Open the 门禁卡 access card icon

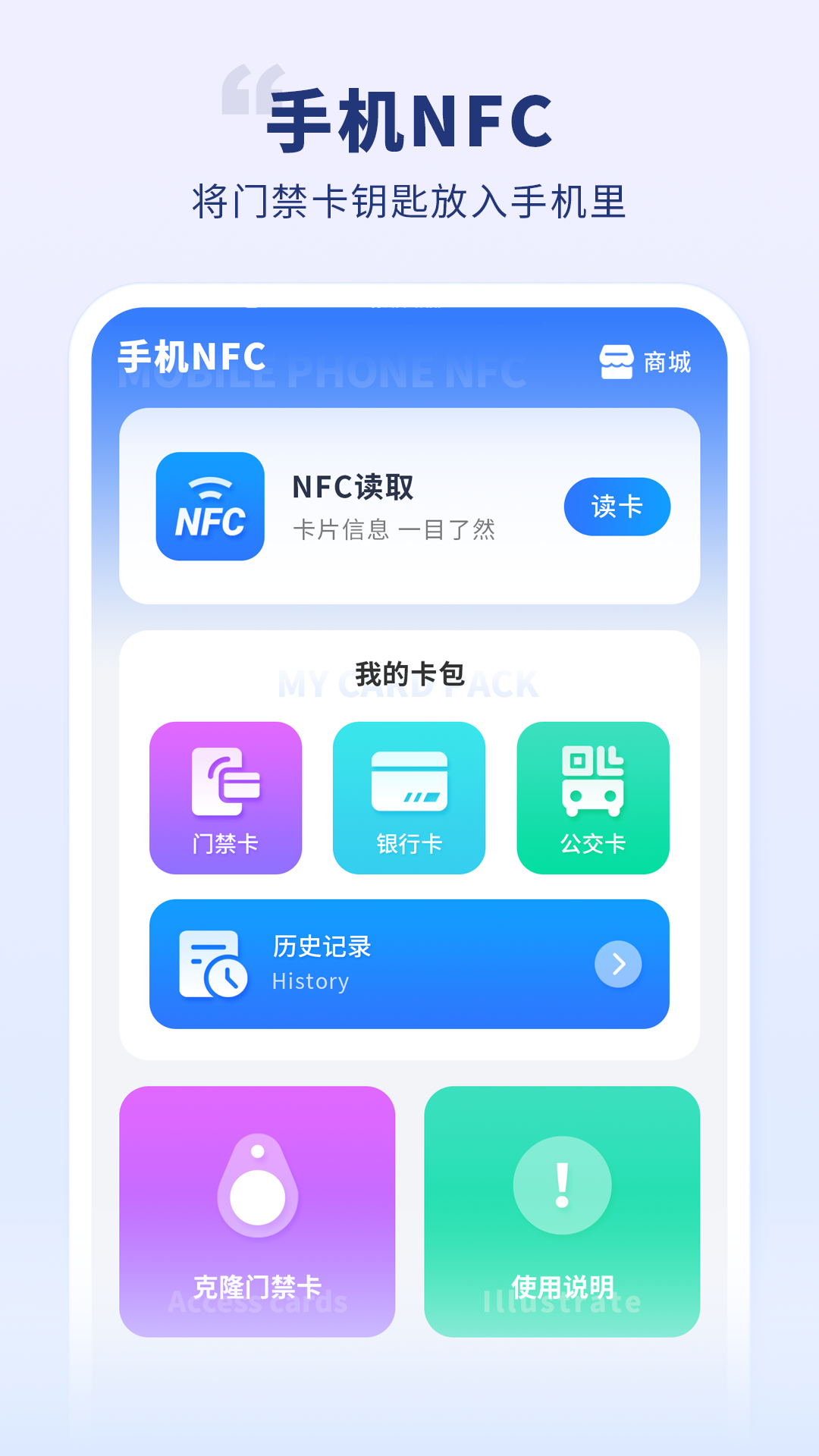[224, 781]
